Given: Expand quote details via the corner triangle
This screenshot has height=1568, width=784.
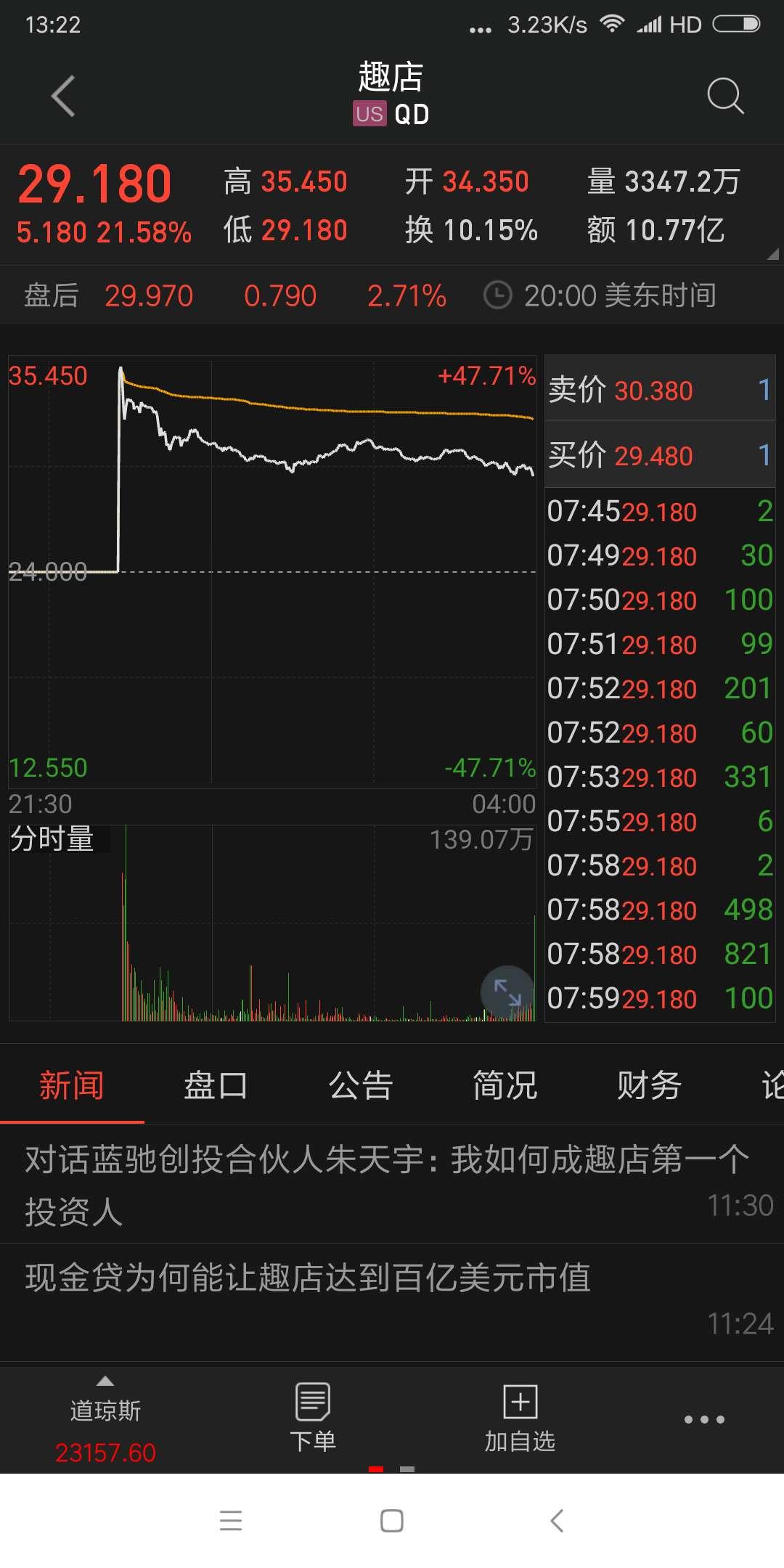Looking at the screenshot, I should point(772,254).
